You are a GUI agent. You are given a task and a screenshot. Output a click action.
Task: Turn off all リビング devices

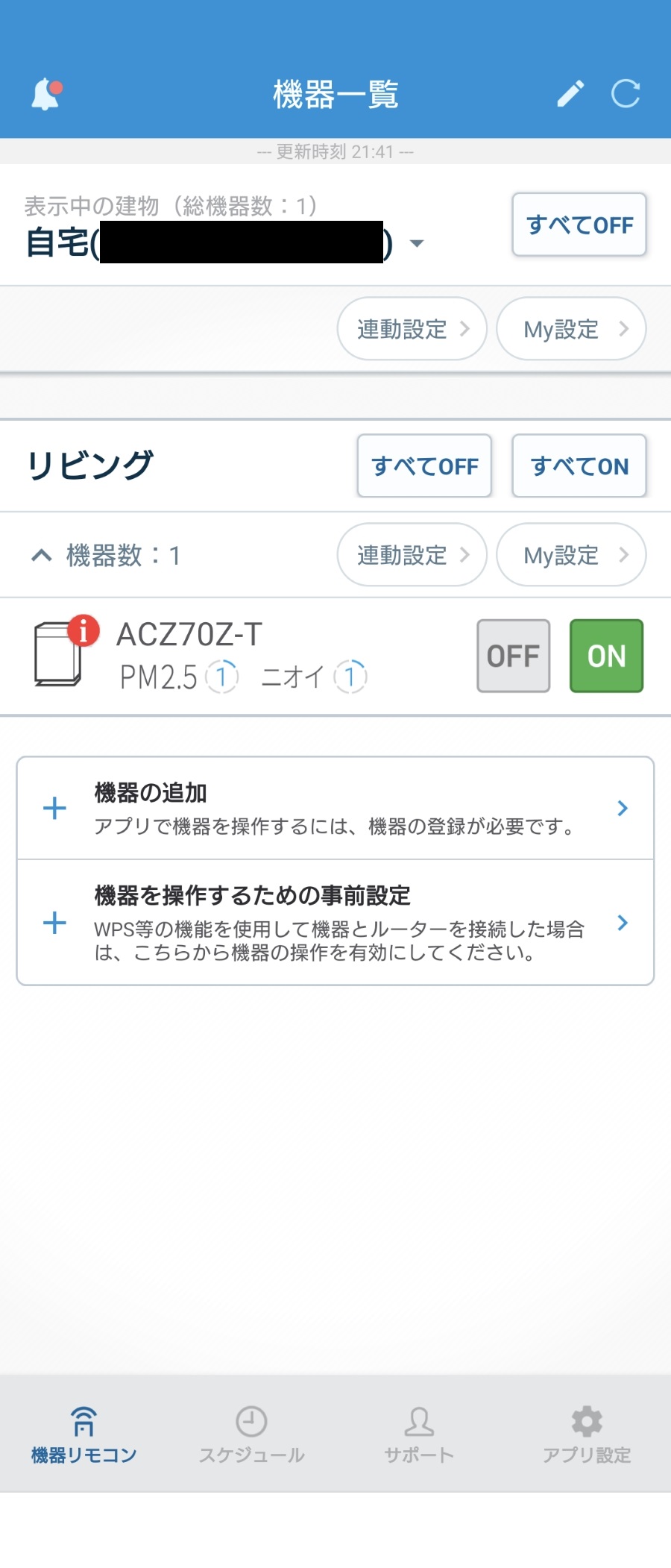[x=424, y=466]
